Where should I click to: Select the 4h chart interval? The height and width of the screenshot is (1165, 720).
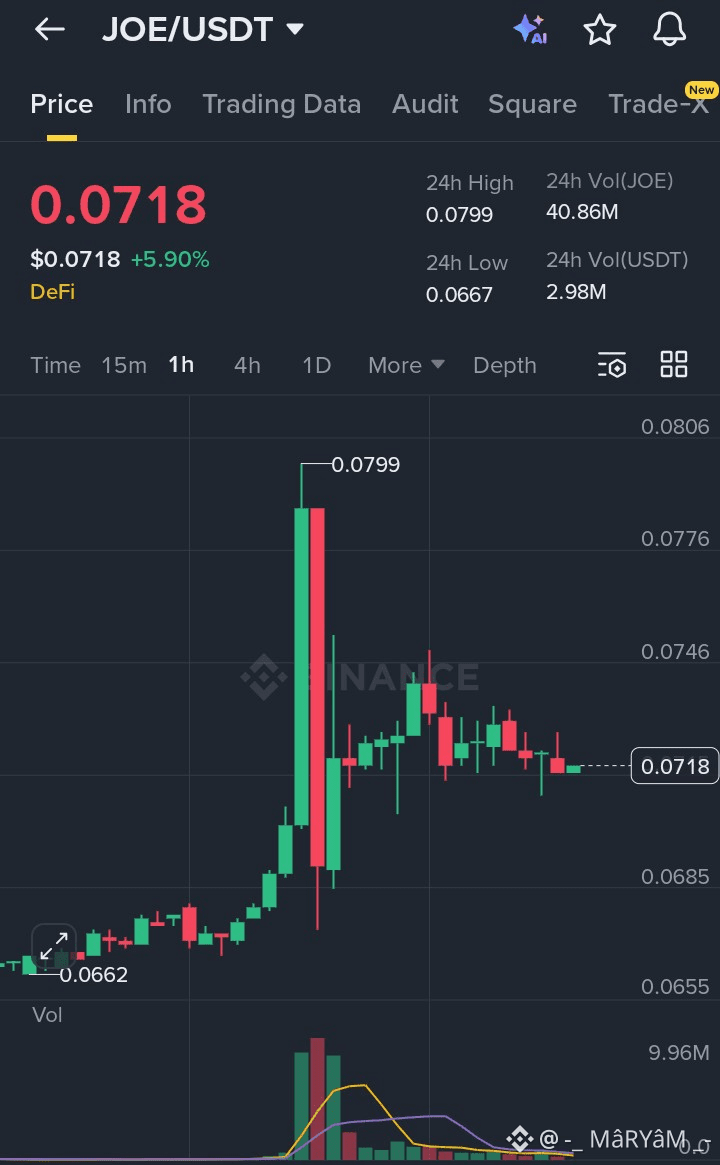247,365
